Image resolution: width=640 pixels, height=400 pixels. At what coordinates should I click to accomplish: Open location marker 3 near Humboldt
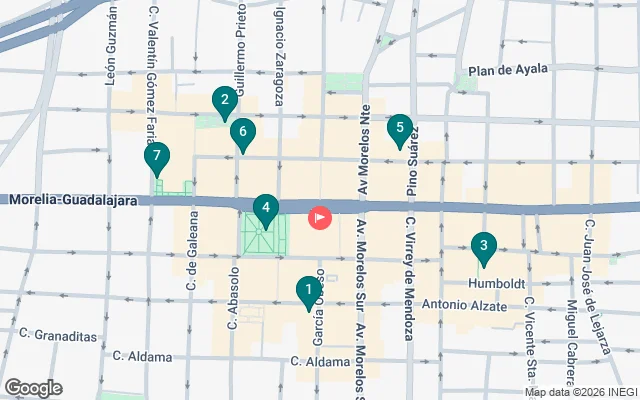pyautogui.click(x=484, y=246)
